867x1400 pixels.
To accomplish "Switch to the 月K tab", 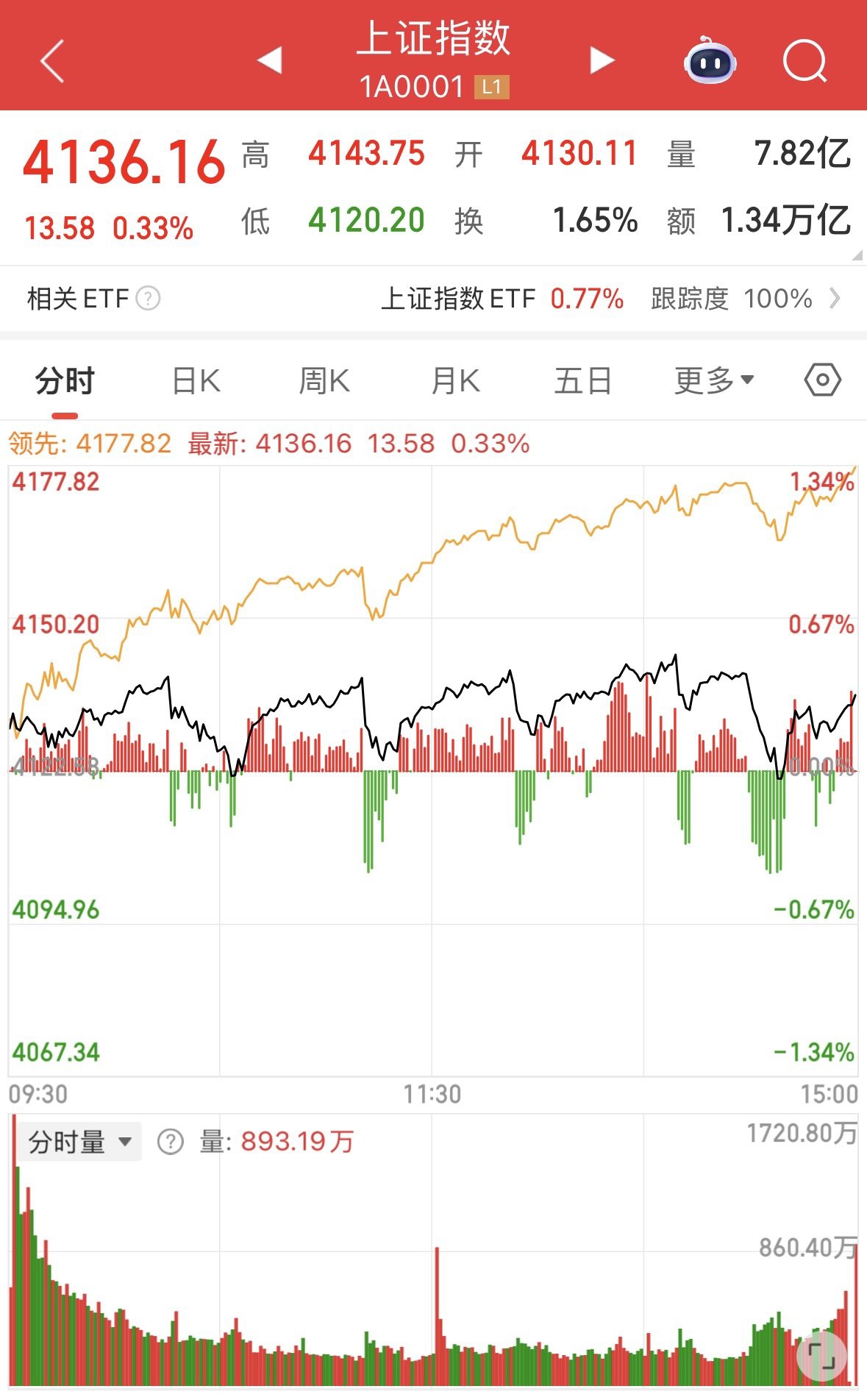I will [x=455, y=382].
